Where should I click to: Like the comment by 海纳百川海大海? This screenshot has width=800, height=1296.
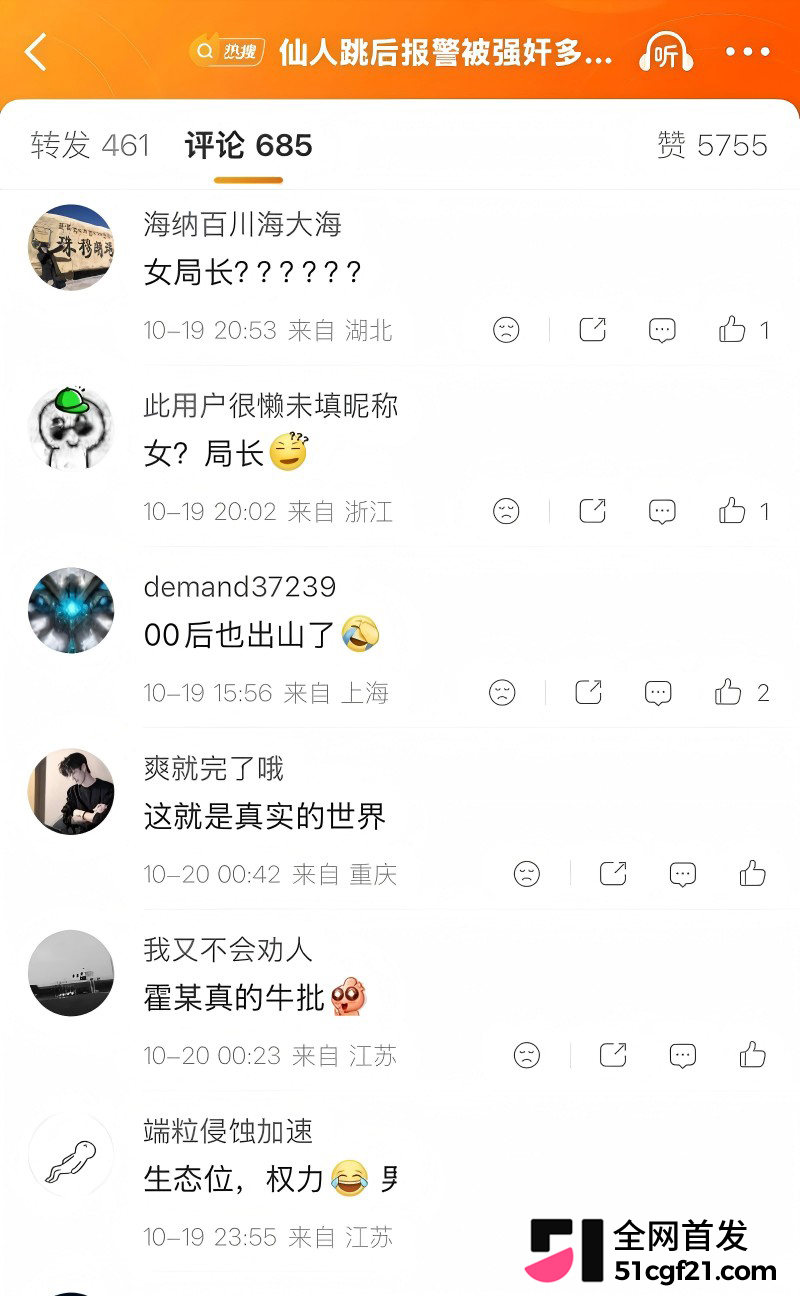pos(743,330)
